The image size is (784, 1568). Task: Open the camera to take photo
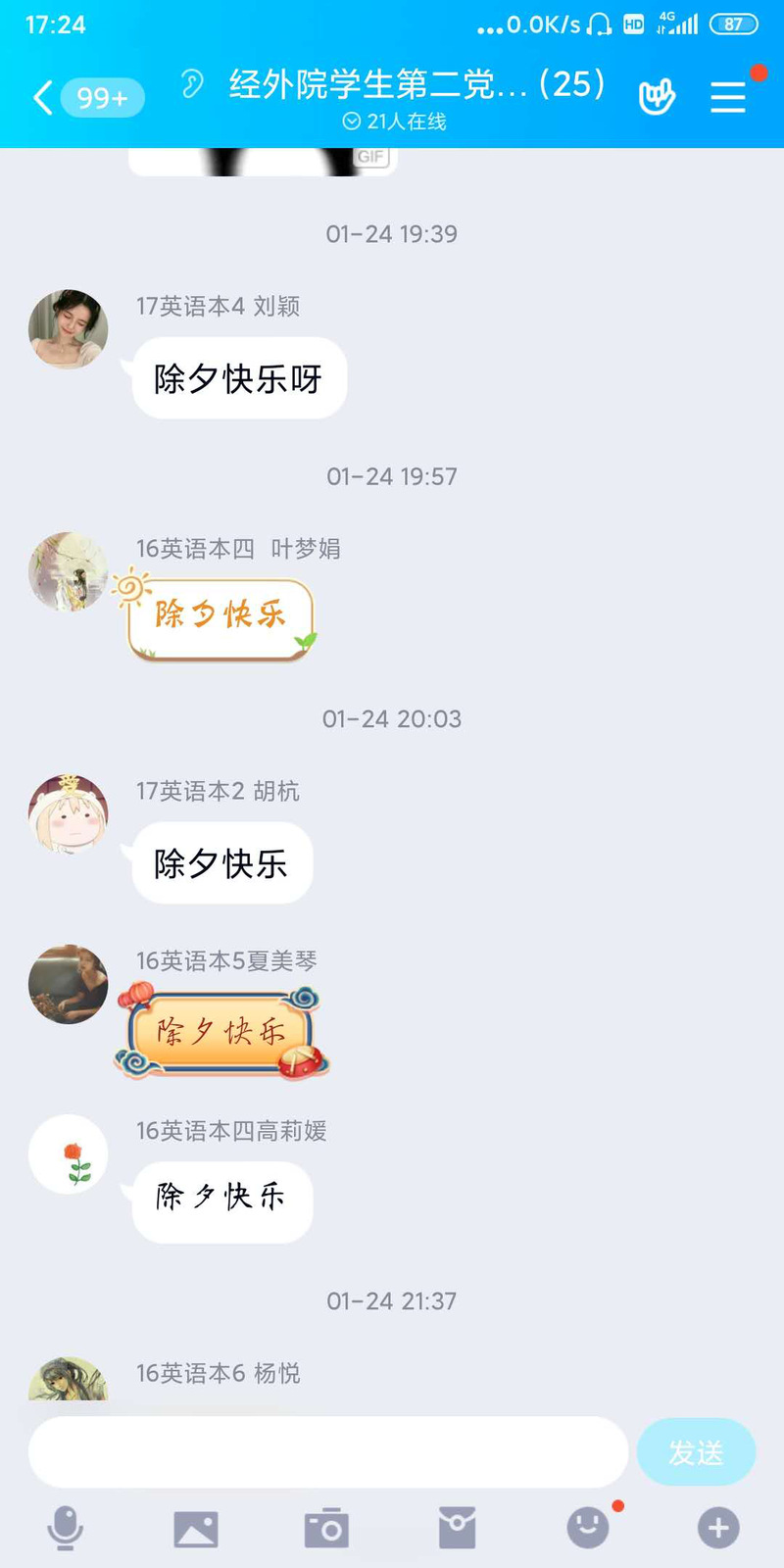[326, 1528]
